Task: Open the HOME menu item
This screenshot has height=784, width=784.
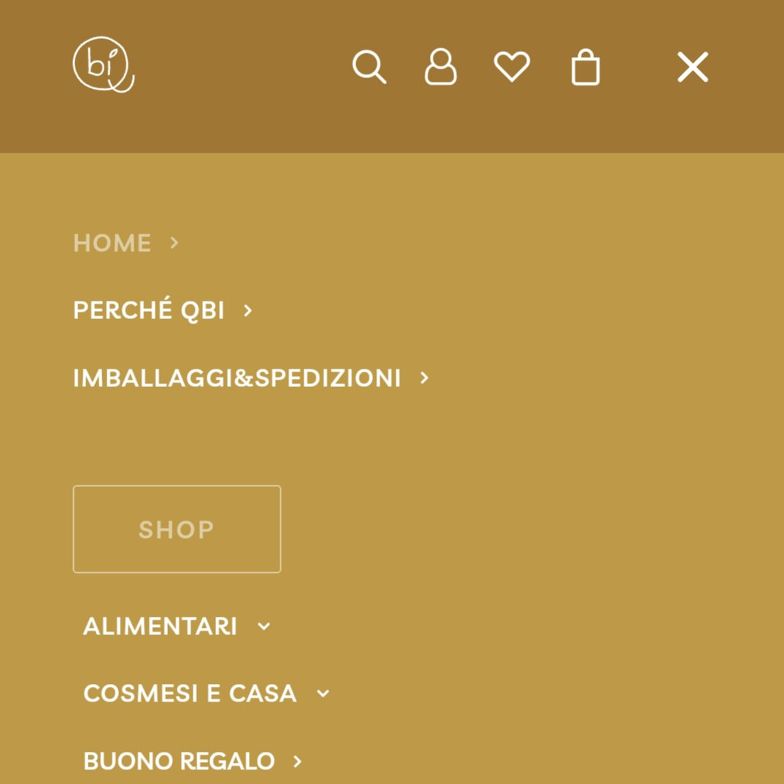Action: [113, 243]
